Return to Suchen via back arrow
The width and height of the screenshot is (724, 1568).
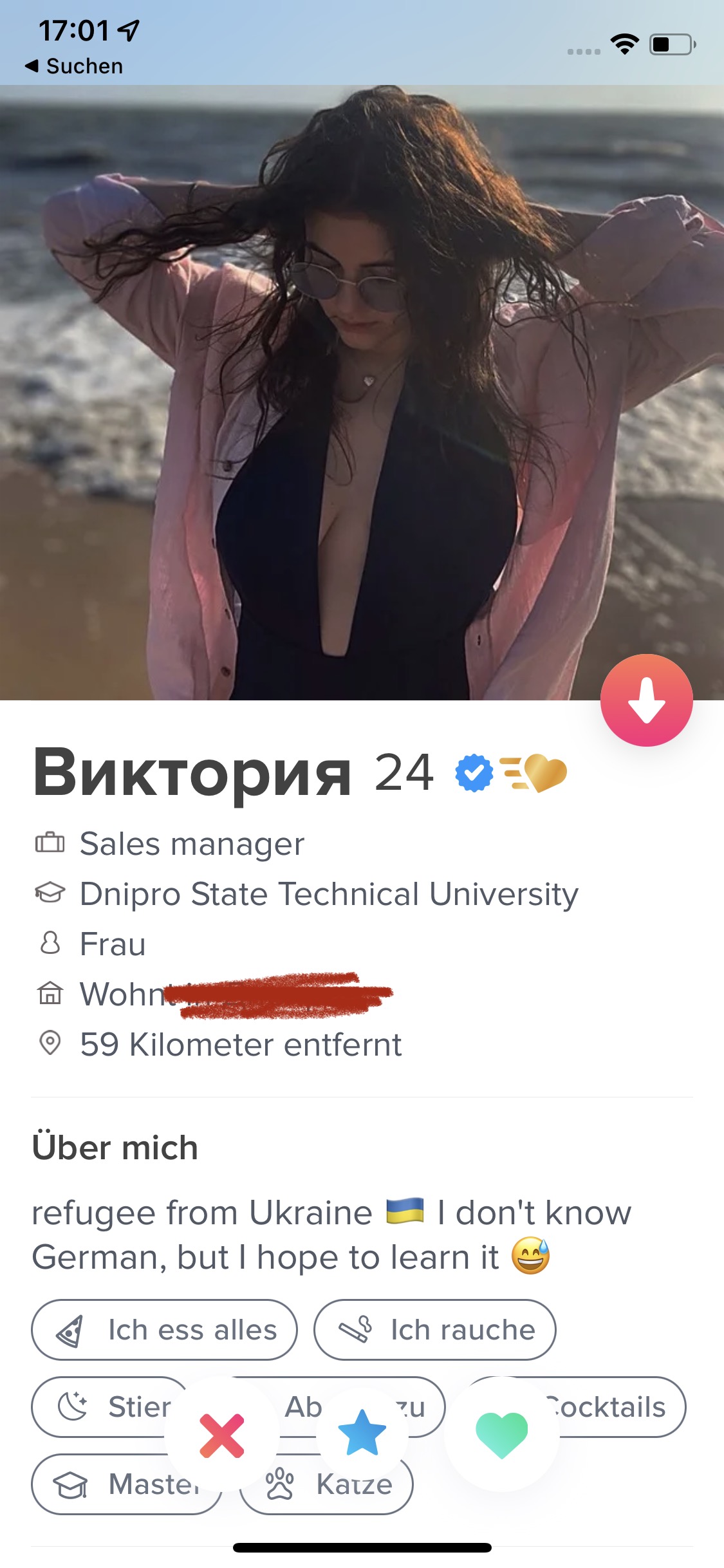(74, 66)
